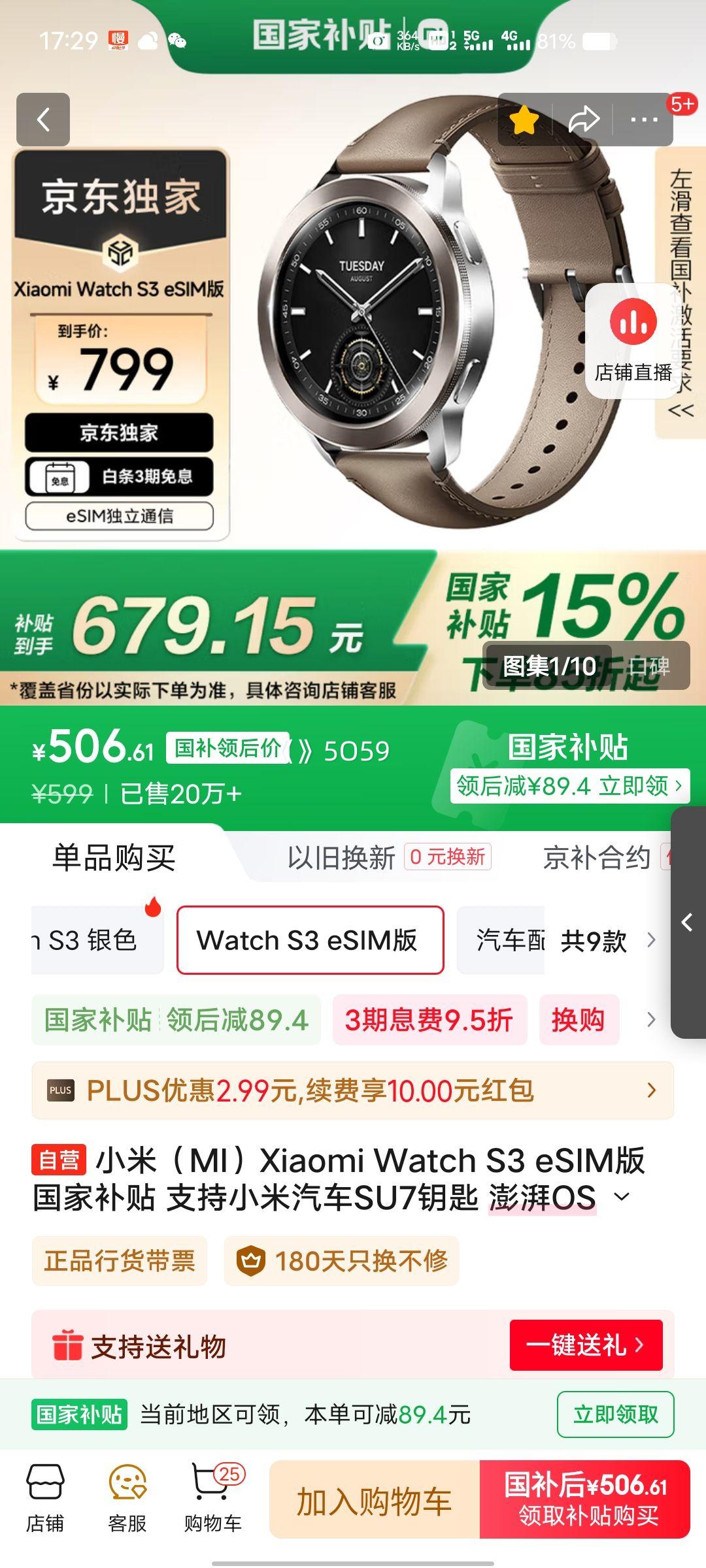Open the three-dot overflow menu
The height and width of the screenshot is (1568, 706).
pyautogui.click(x=644, y=120)
